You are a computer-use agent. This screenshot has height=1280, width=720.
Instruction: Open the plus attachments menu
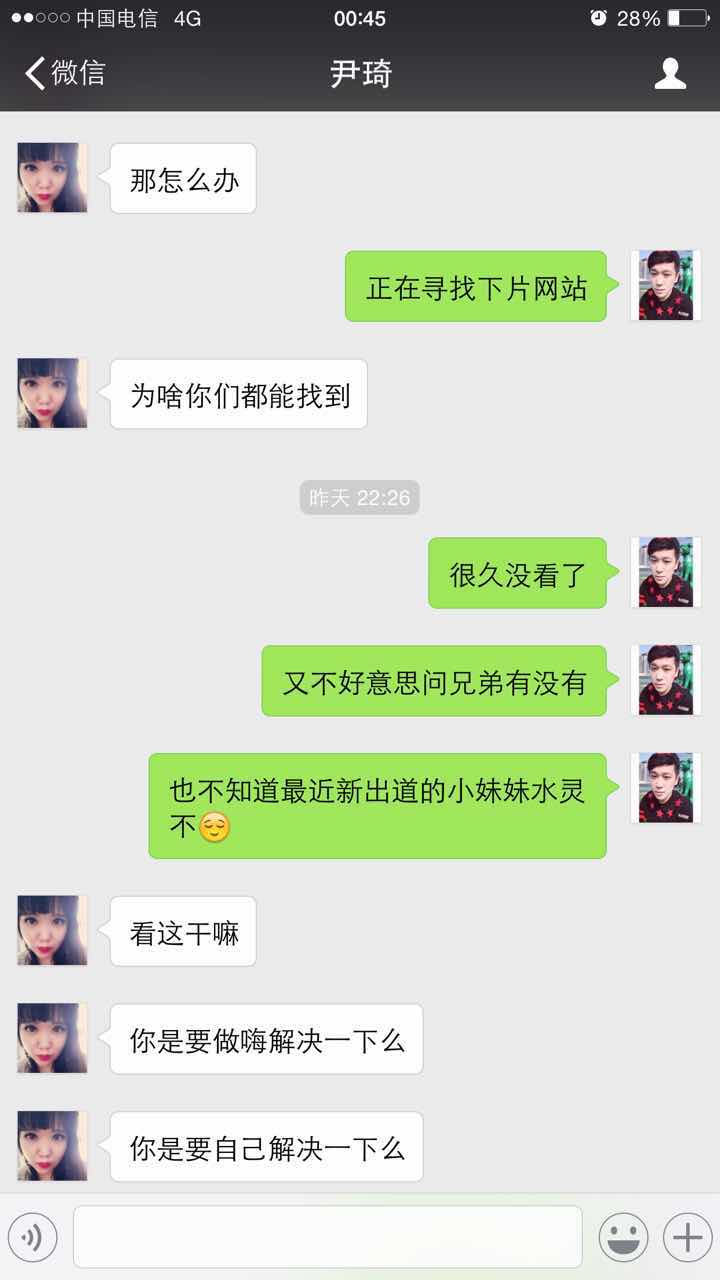[x=687, y=1237]
